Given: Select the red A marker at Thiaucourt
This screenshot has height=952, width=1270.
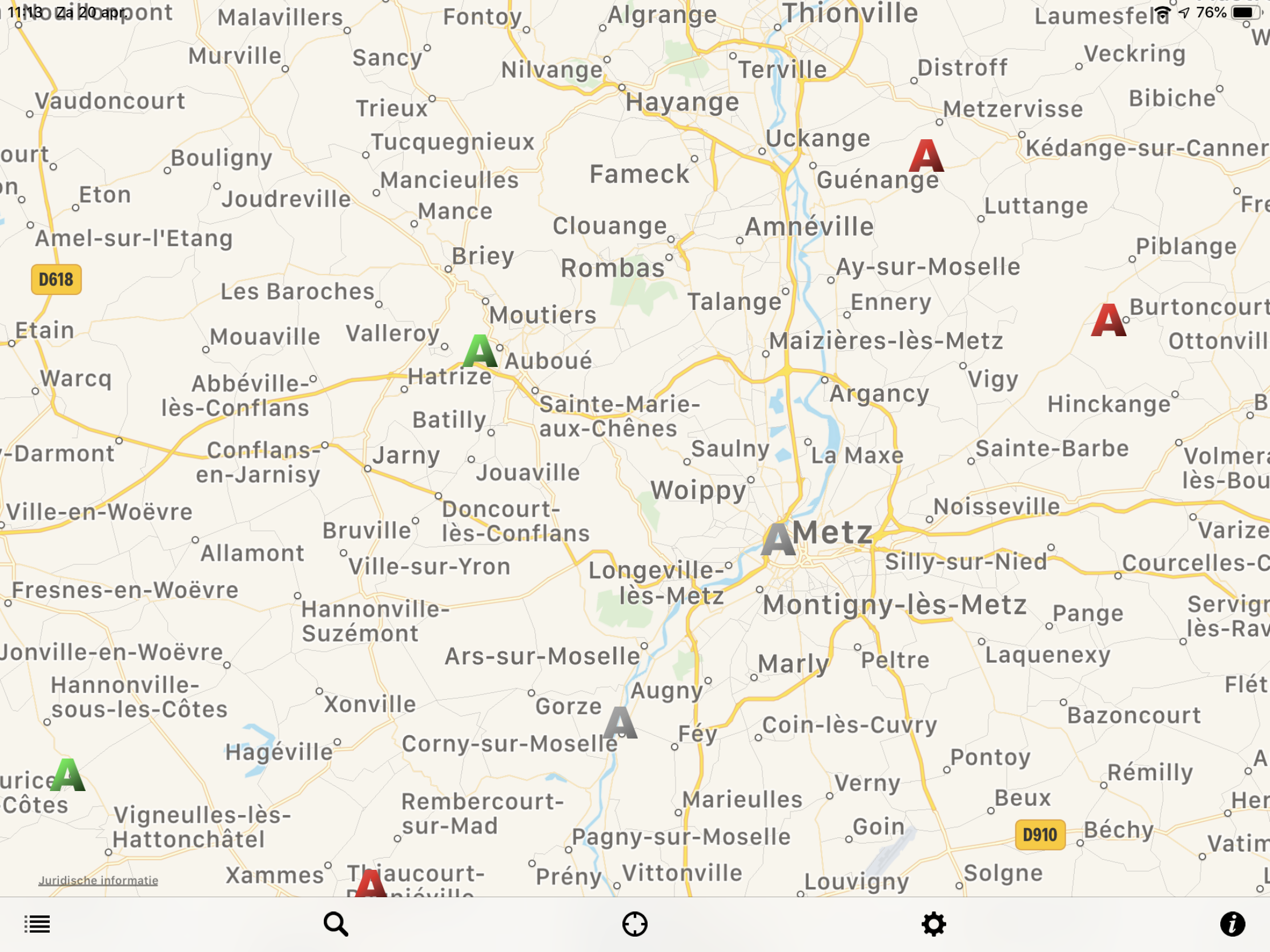Looking at the screenshot, I should pos(370,884).
